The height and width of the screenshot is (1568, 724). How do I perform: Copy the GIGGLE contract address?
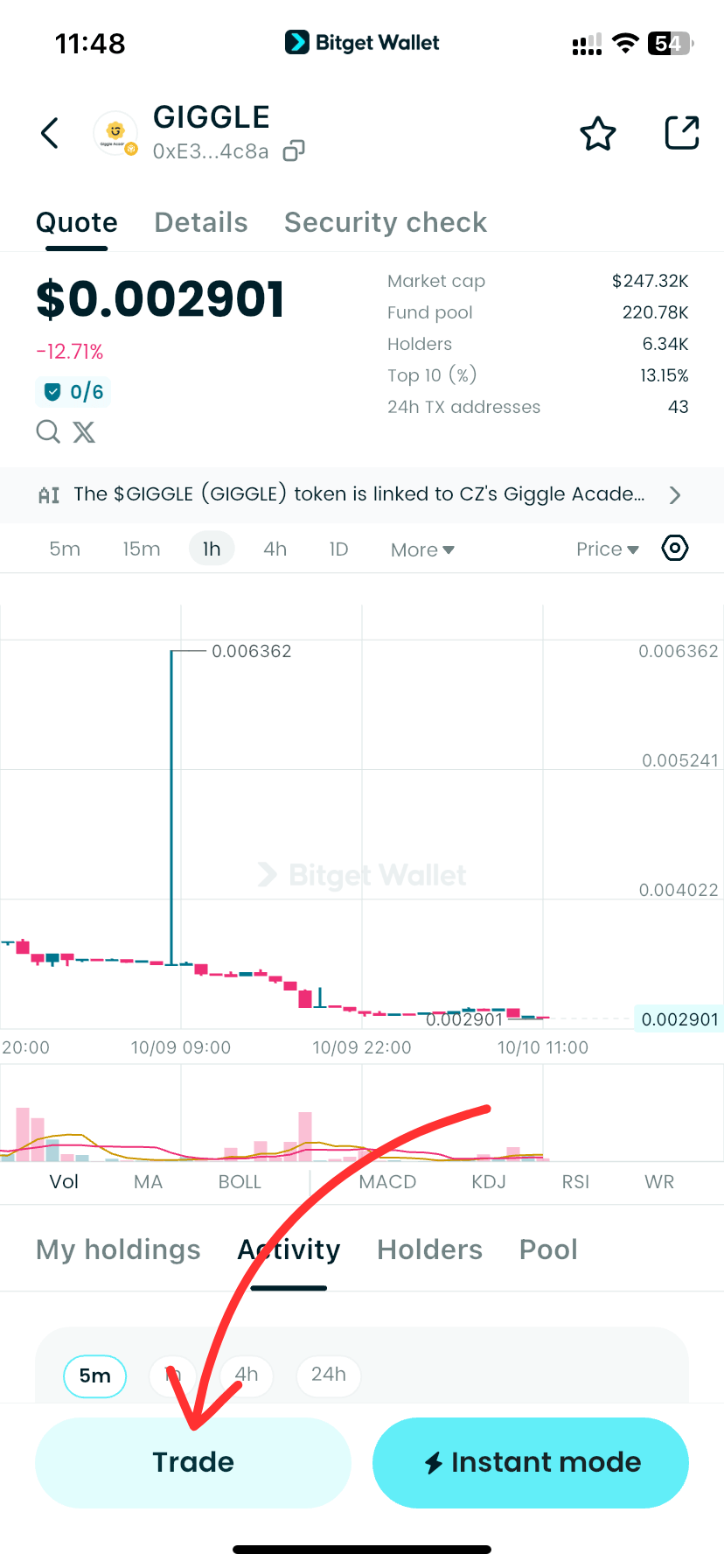click(x=294, y=151)
